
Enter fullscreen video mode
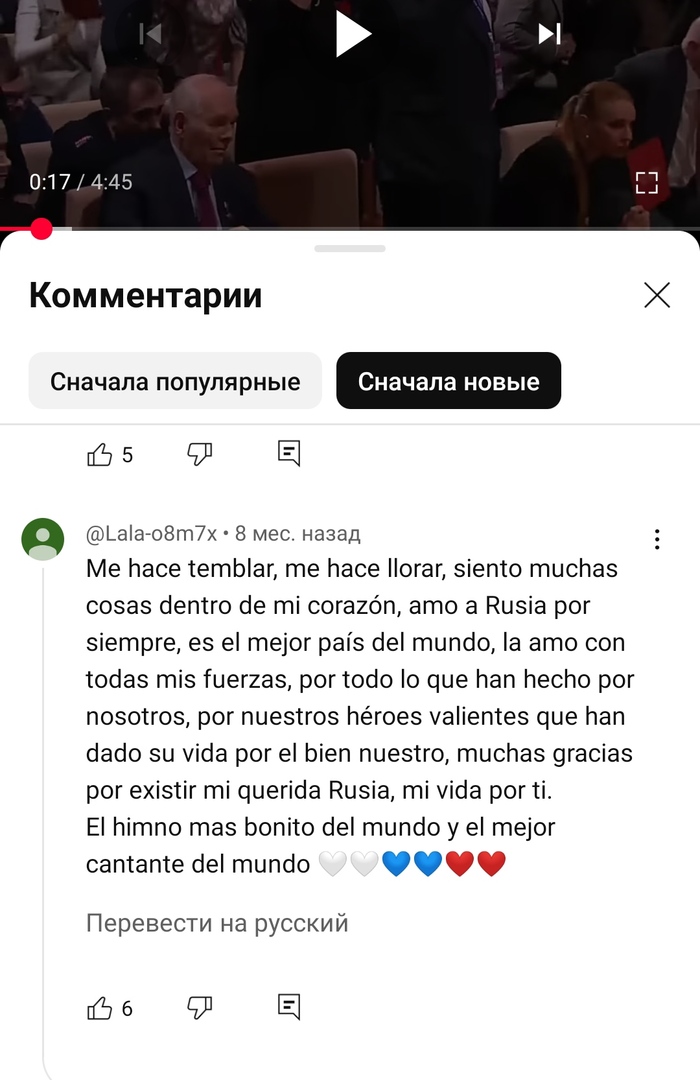pos(647,182)
